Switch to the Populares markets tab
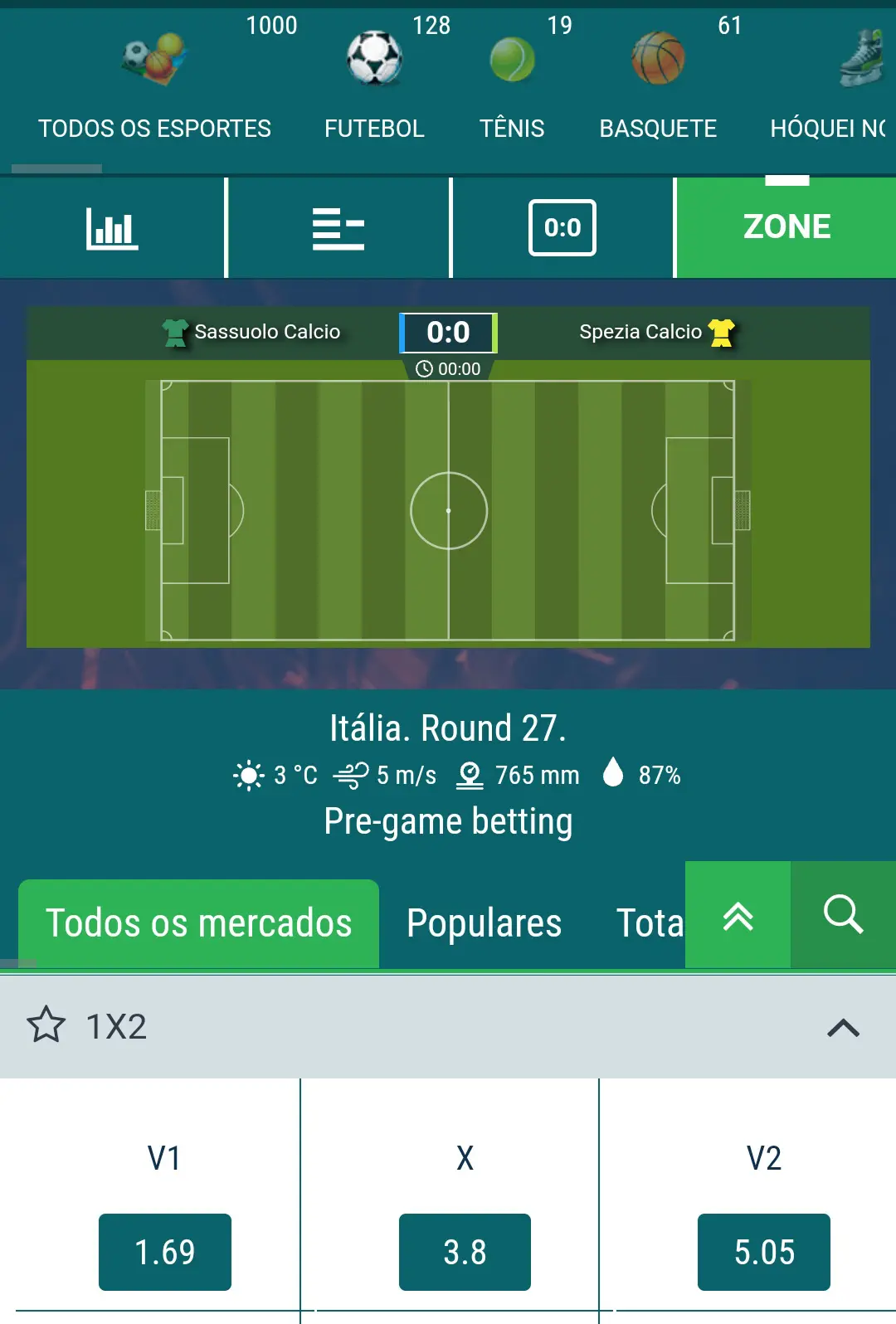Viewport: 896px width, 1324px height. (x=484, y=922)
